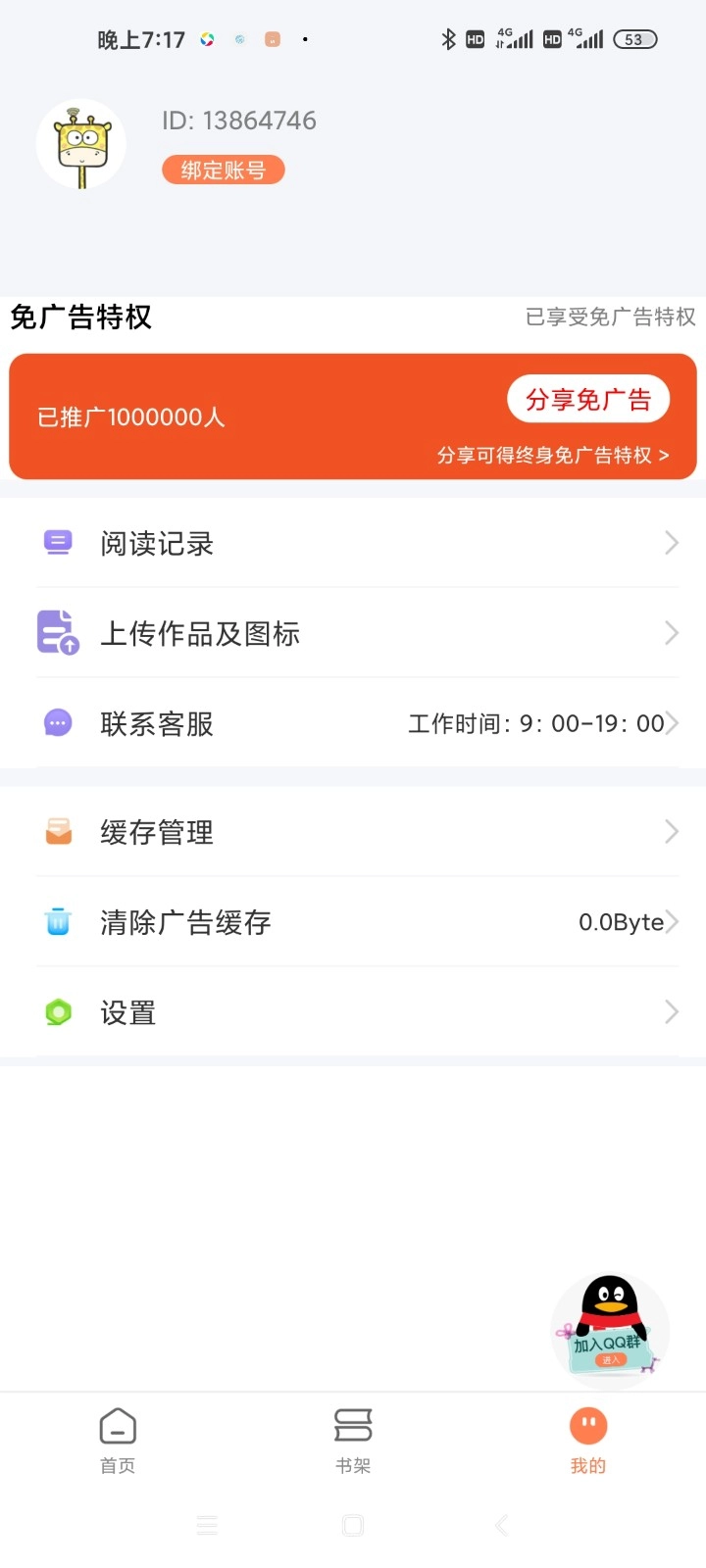Select the 我的 tab
The image size is (706, 1568).
(x=587, y=1437)
